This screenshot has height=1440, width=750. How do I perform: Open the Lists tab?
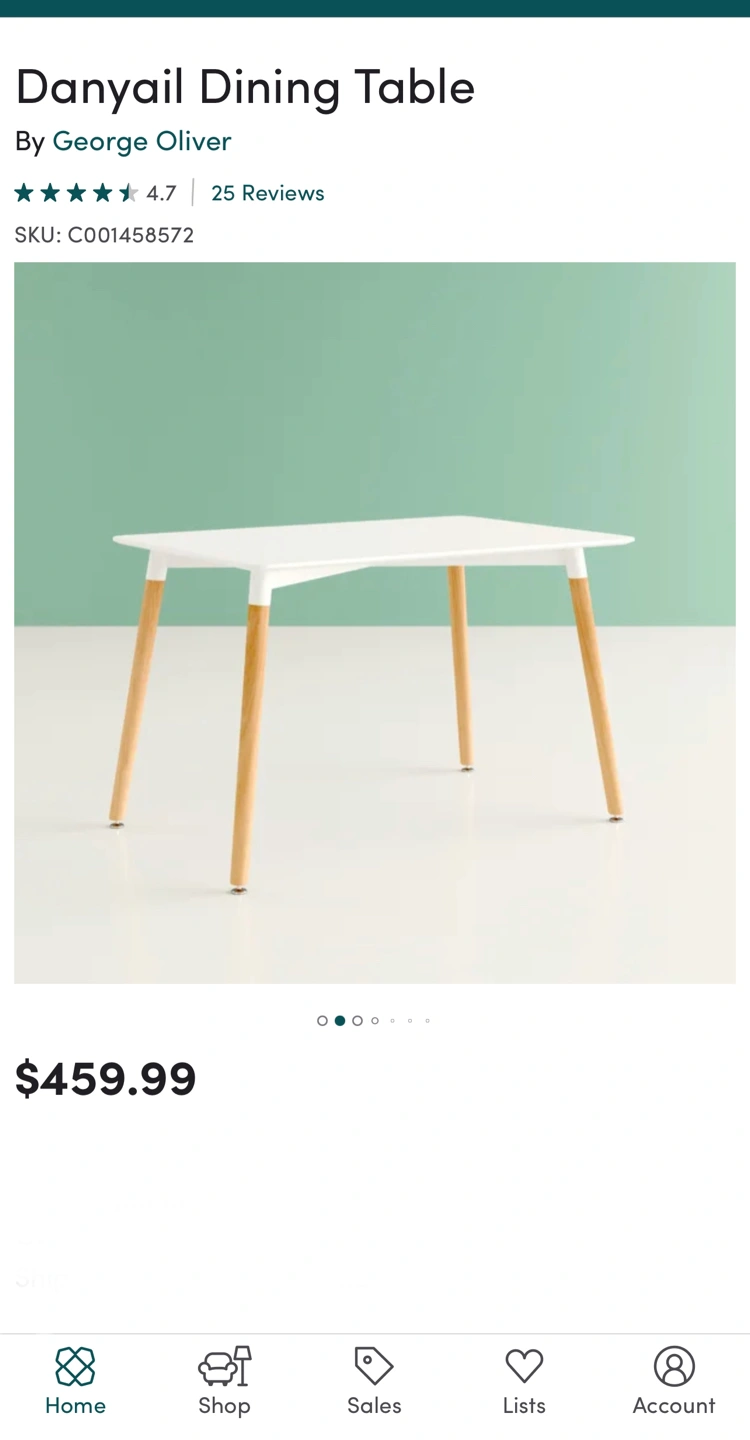point(524,1381)
